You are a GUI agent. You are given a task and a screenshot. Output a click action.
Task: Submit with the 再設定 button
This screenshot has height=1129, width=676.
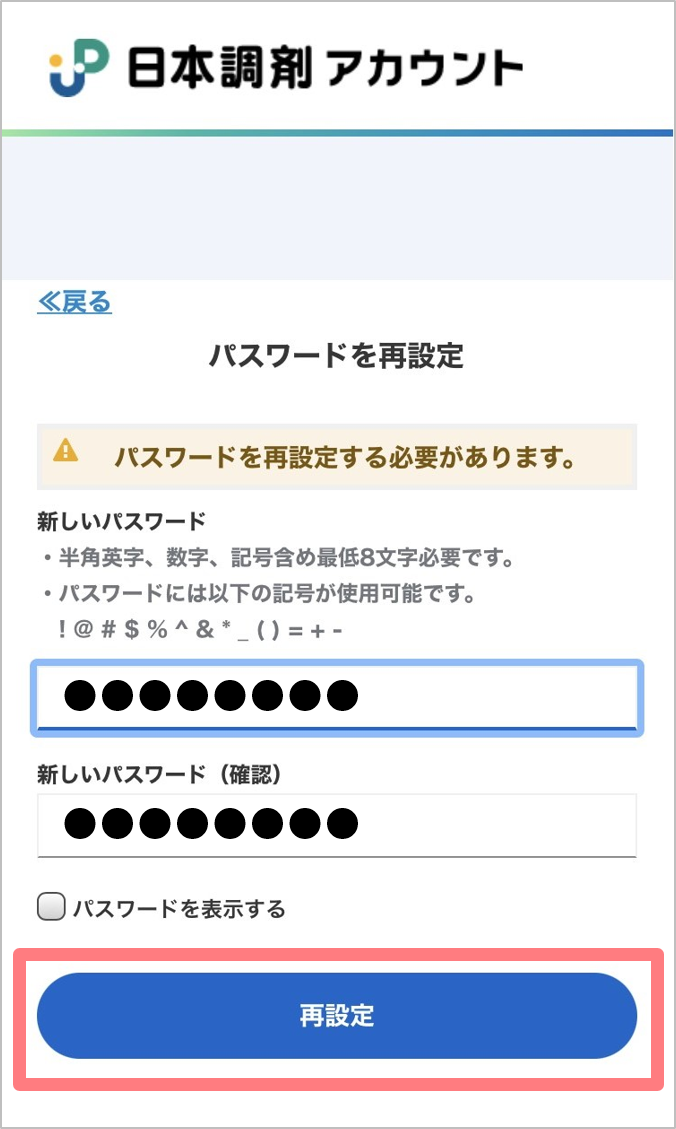pos(337,1015)
